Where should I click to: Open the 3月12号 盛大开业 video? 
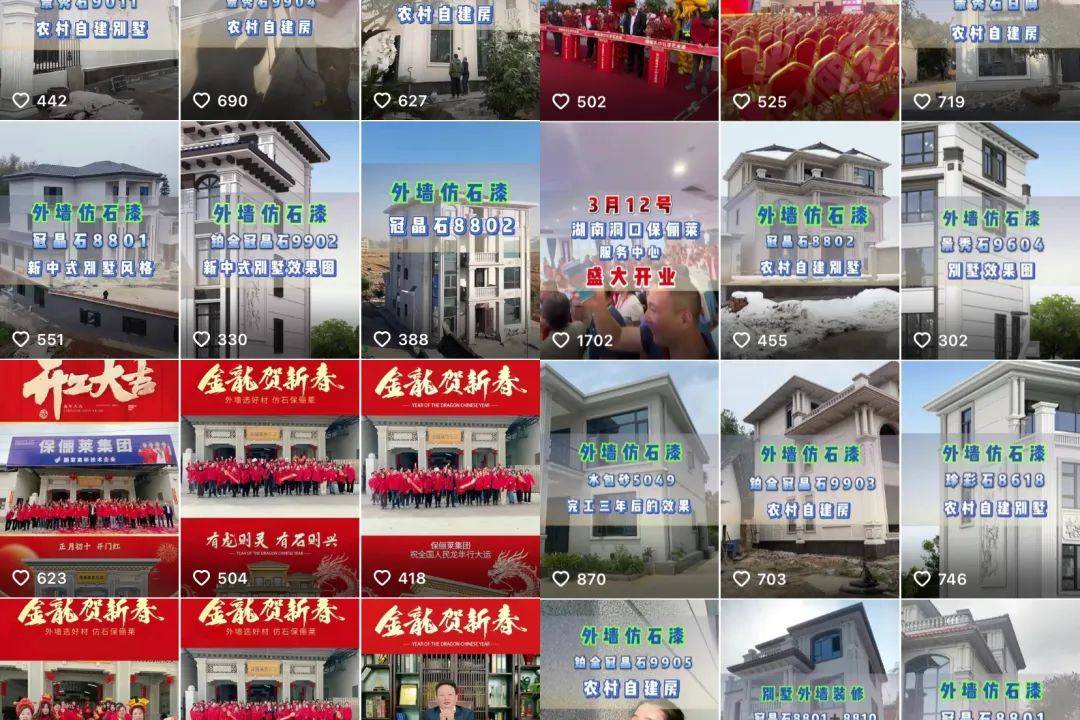pos(629,240)
